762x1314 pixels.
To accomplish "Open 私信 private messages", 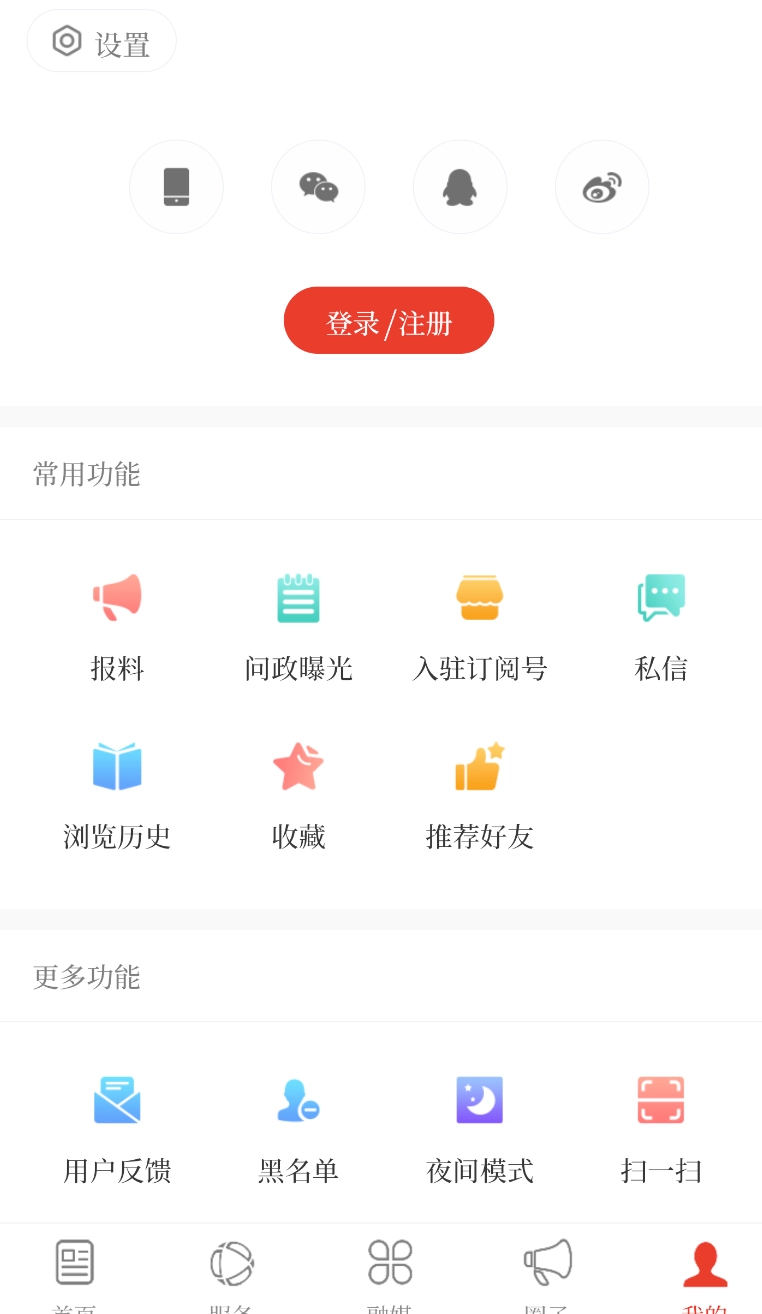I will pos(661,620).
